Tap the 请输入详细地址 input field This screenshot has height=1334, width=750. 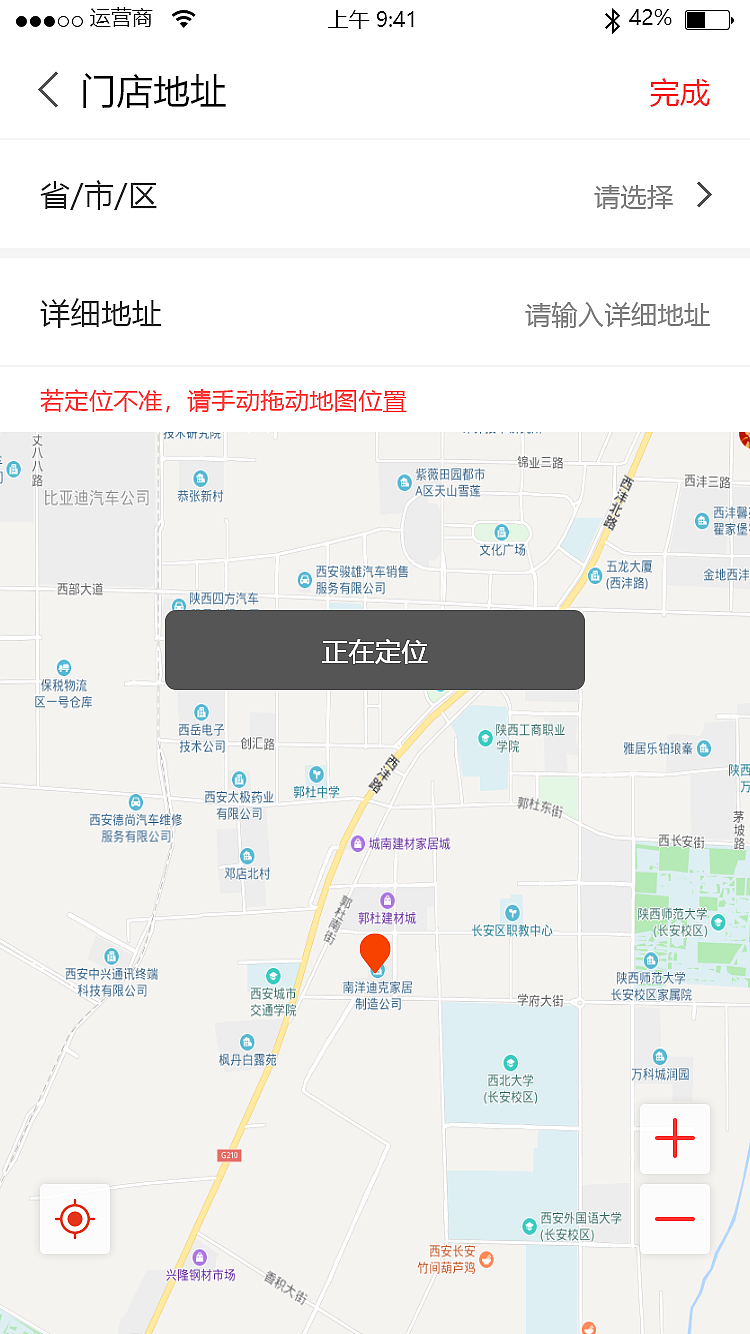617,315
